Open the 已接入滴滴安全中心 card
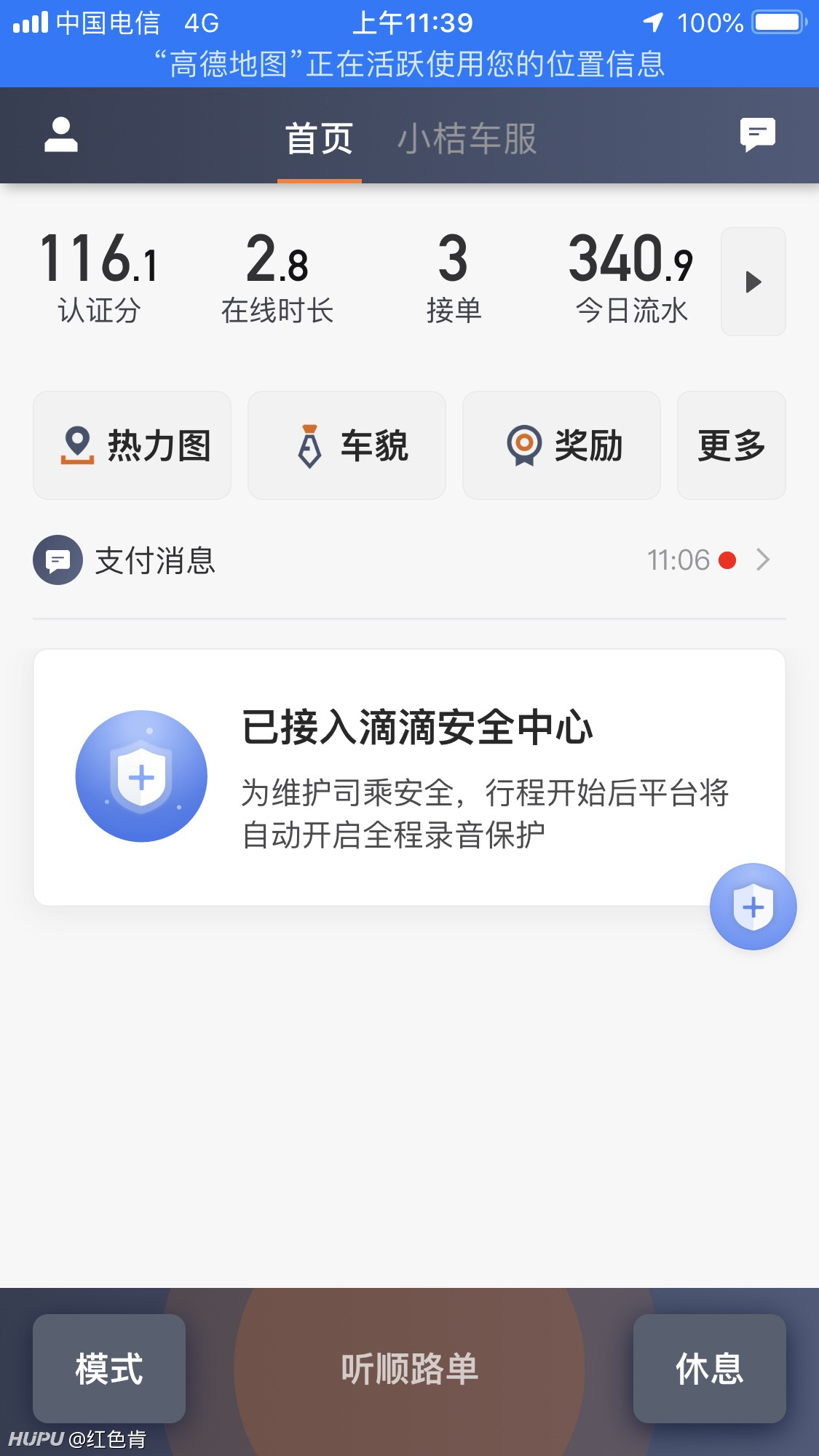Screen dimensions: 819x1456 point(409,777)
